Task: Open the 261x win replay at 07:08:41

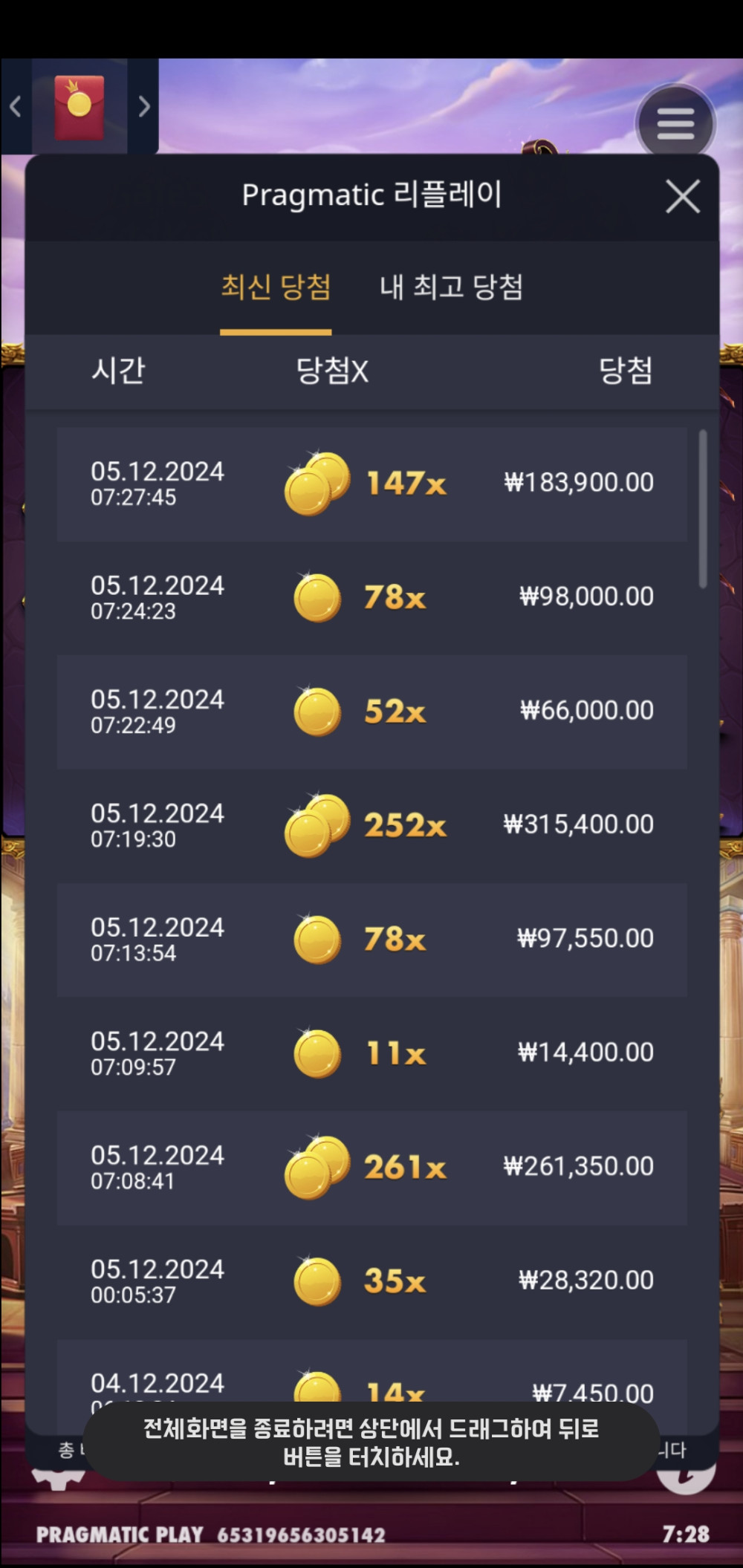Action: pos(371,1167)
